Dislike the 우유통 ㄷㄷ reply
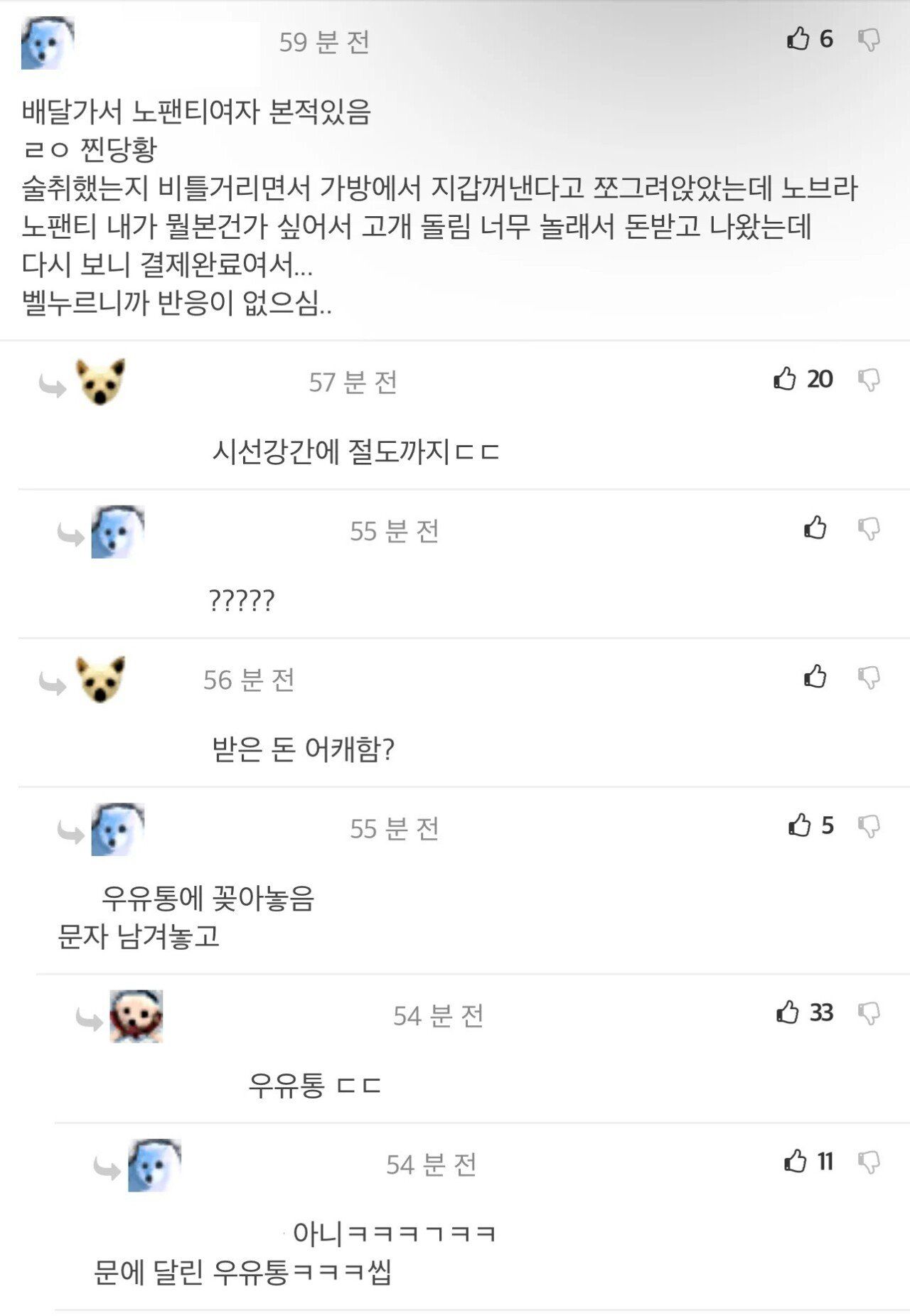This screenshot has width=910, height=1316. pyautogui.click(x=869, y=1013)
